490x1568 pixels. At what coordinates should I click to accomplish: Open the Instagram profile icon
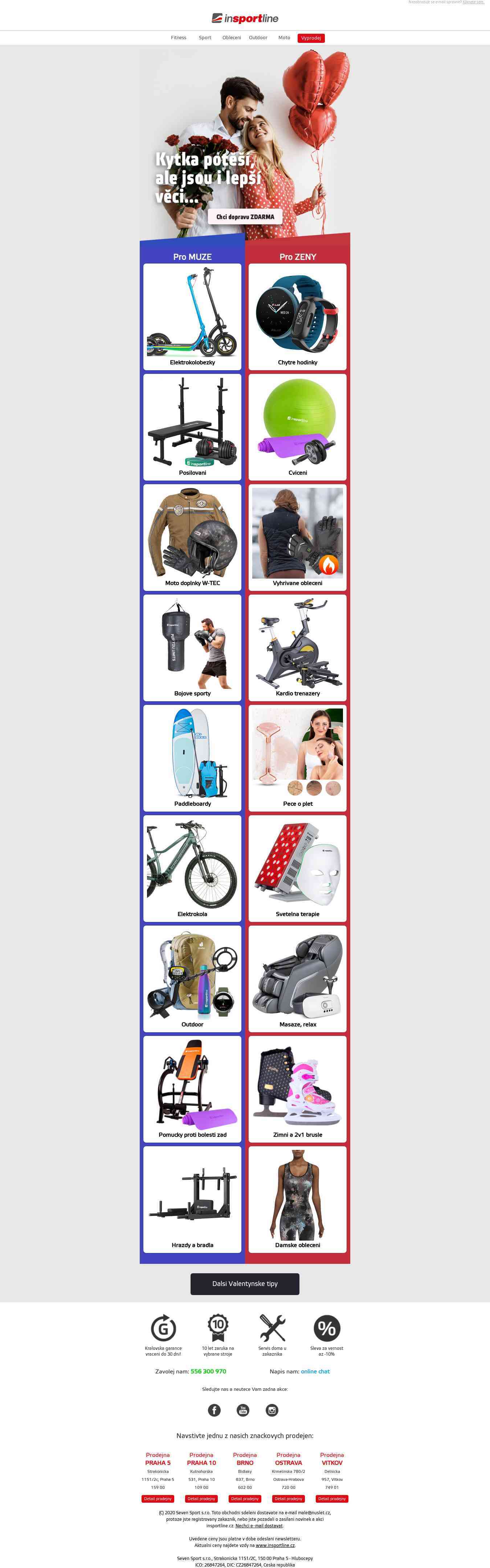tap(272, 1410)
